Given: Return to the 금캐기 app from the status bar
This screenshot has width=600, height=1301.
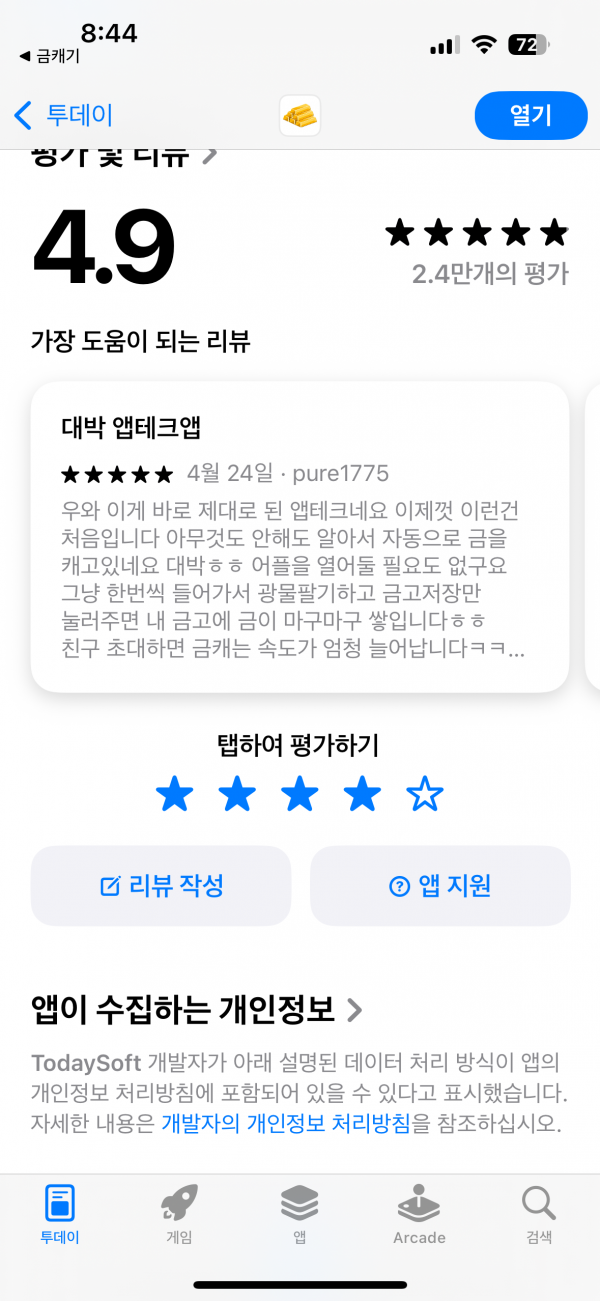Looking at the screenshot, I should click(50, 56).
